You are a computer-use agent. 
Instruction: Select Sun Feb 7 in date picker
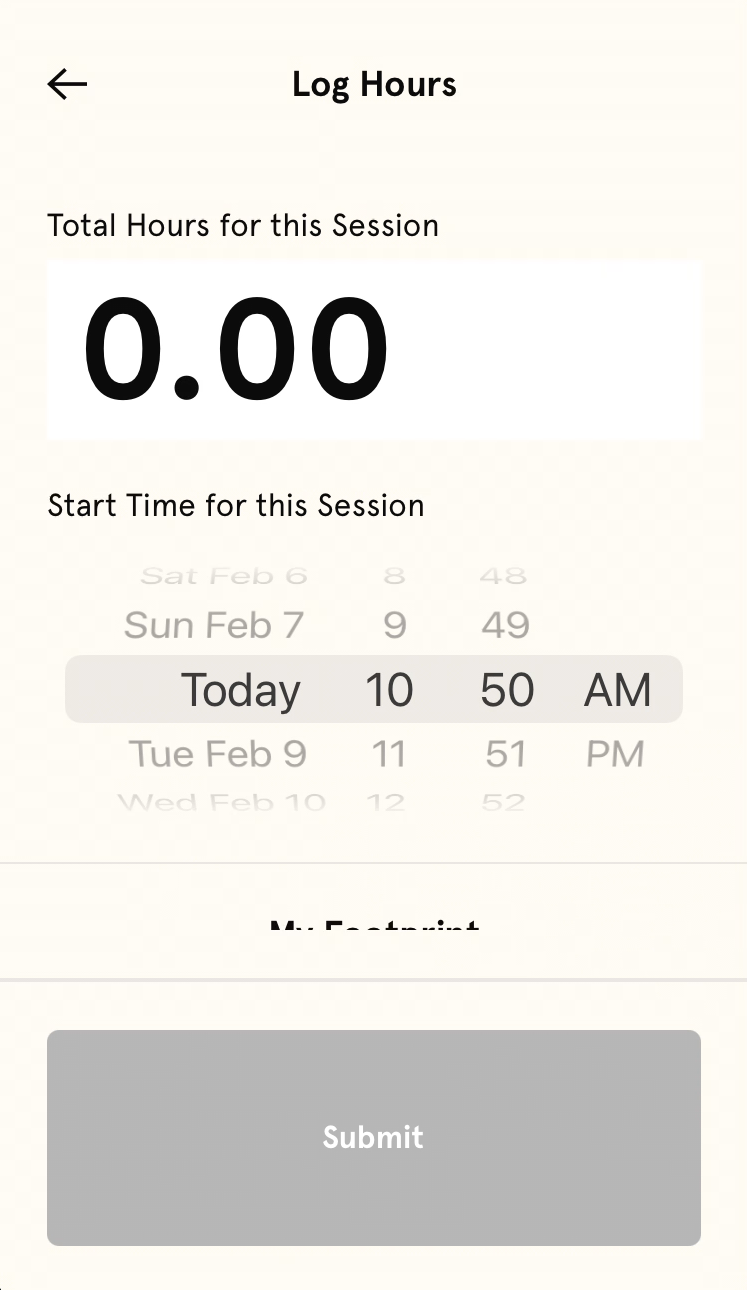click(x=214, y=626)
